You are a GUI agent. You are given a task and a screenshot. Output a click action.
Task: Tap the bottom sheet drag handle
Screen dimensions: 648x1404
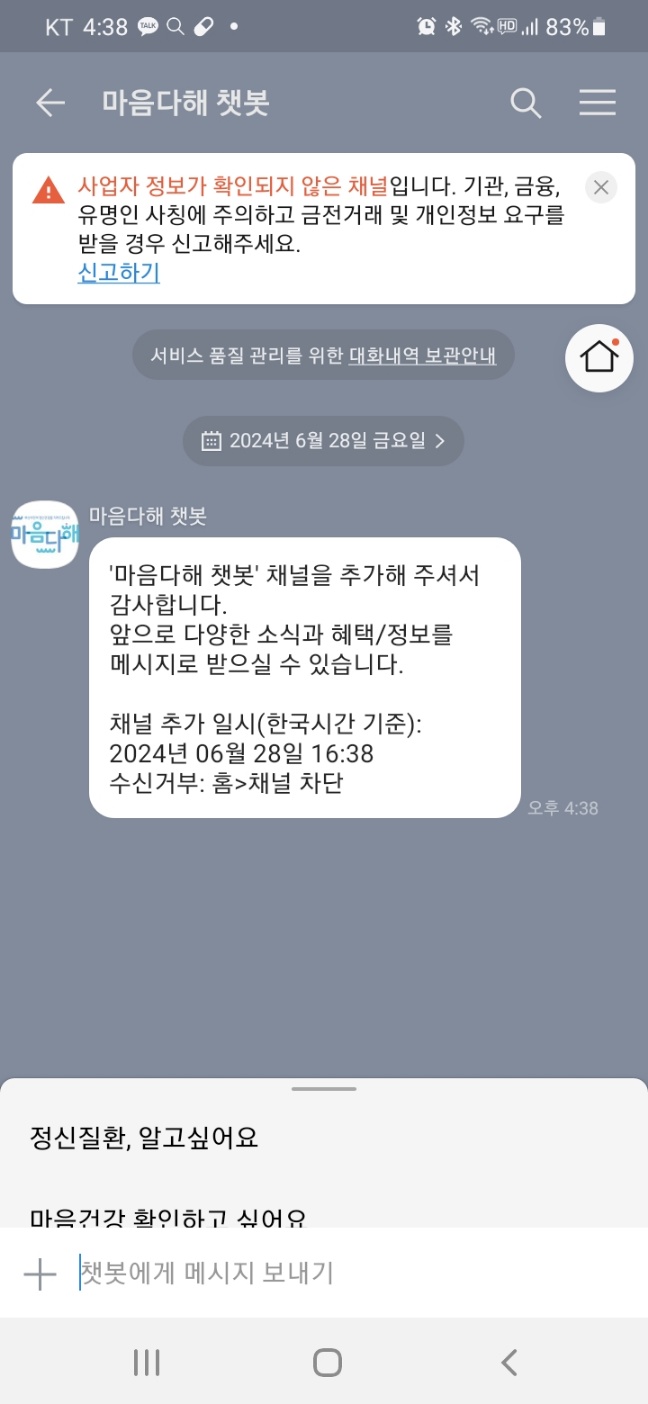pyautogui.click(x=324, y=1089)
